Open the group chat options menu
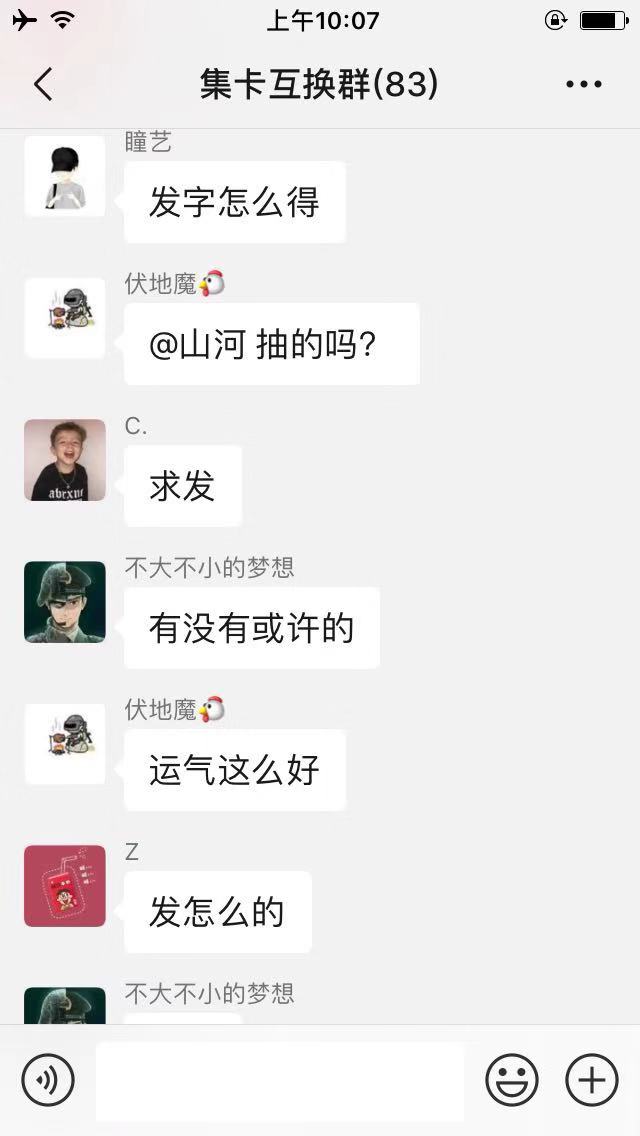Screen dimensions: 640x1136 [x=583, y=84]
